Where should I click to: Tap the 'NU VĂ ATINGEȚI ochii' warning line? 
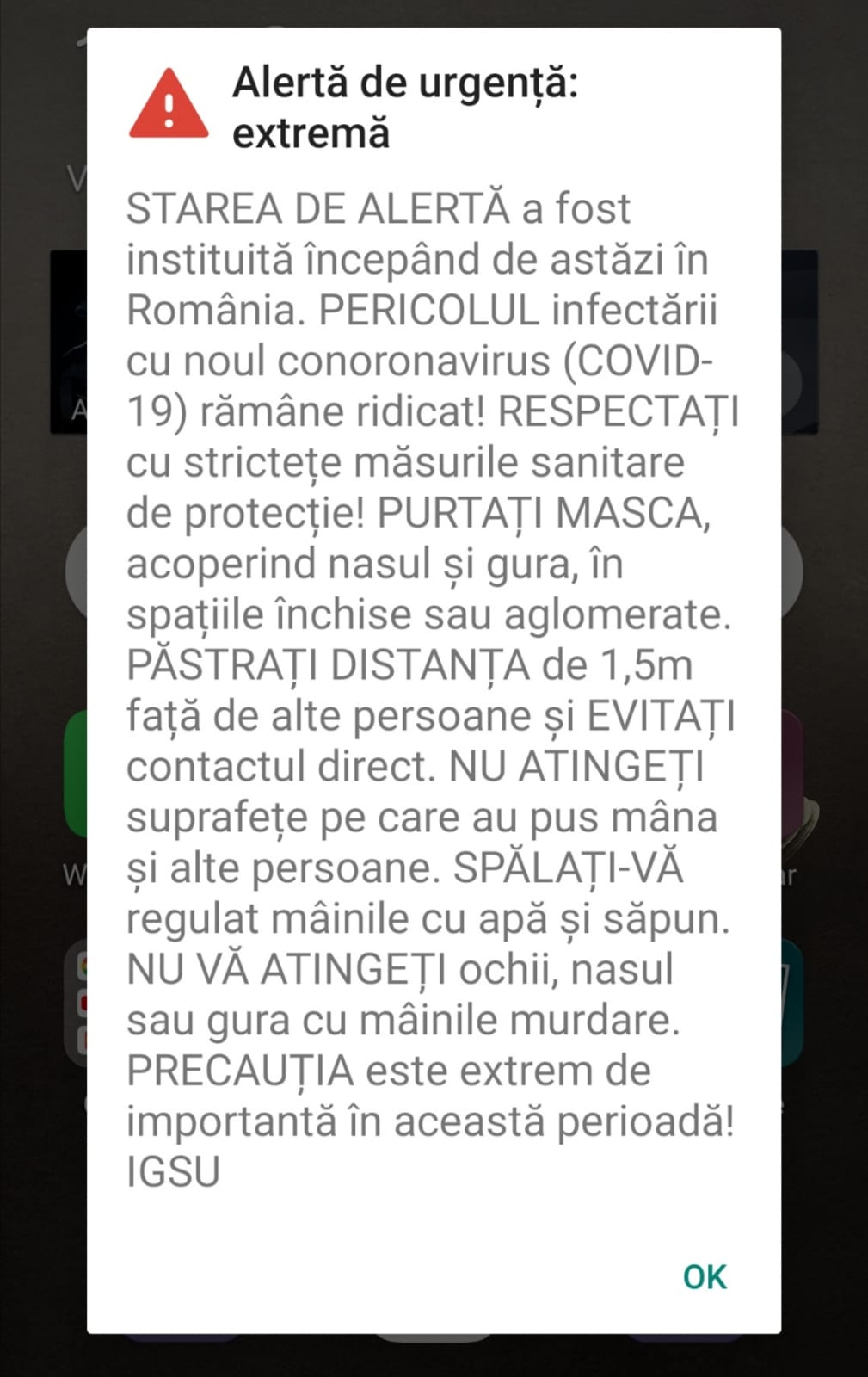400,970
